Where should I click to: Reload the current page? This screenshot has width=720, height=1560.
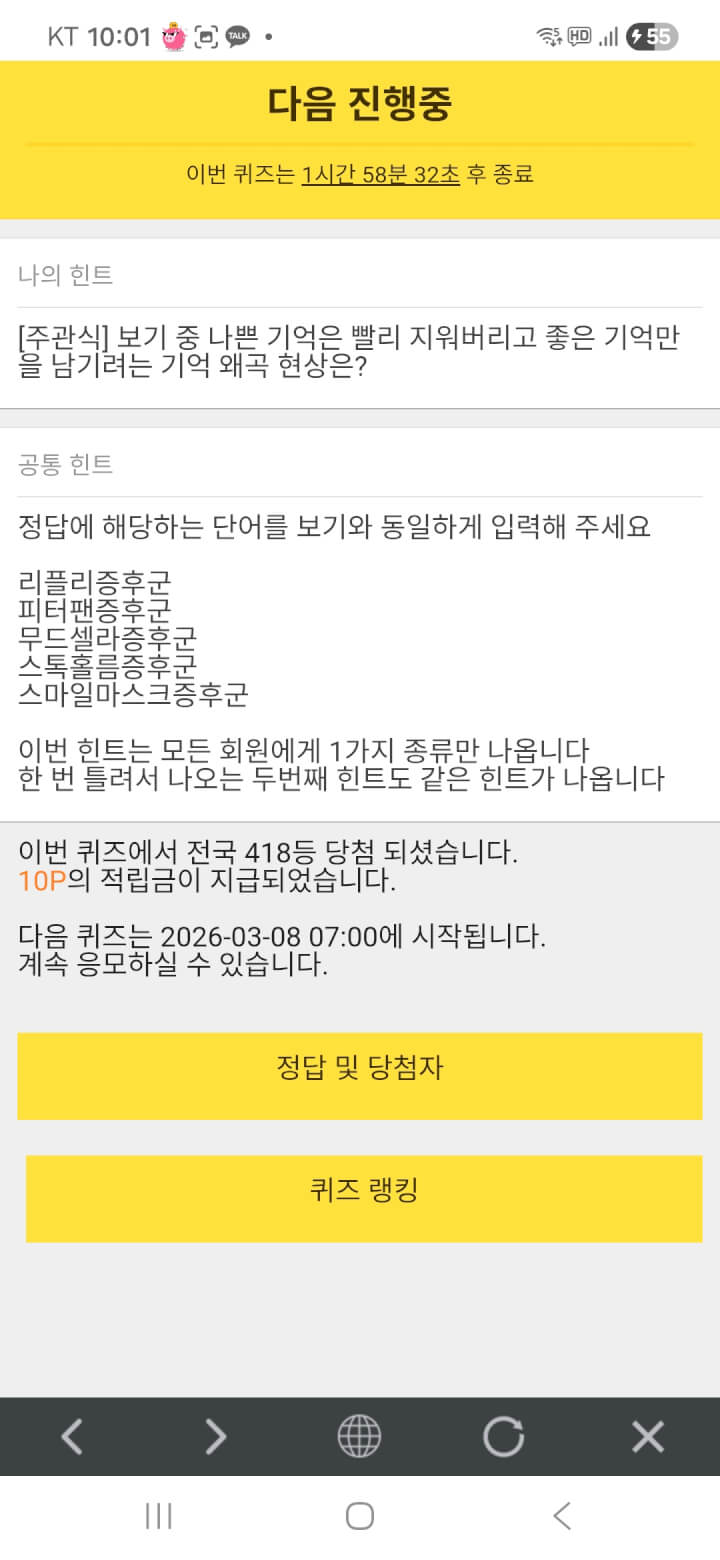click(503, 1437)
